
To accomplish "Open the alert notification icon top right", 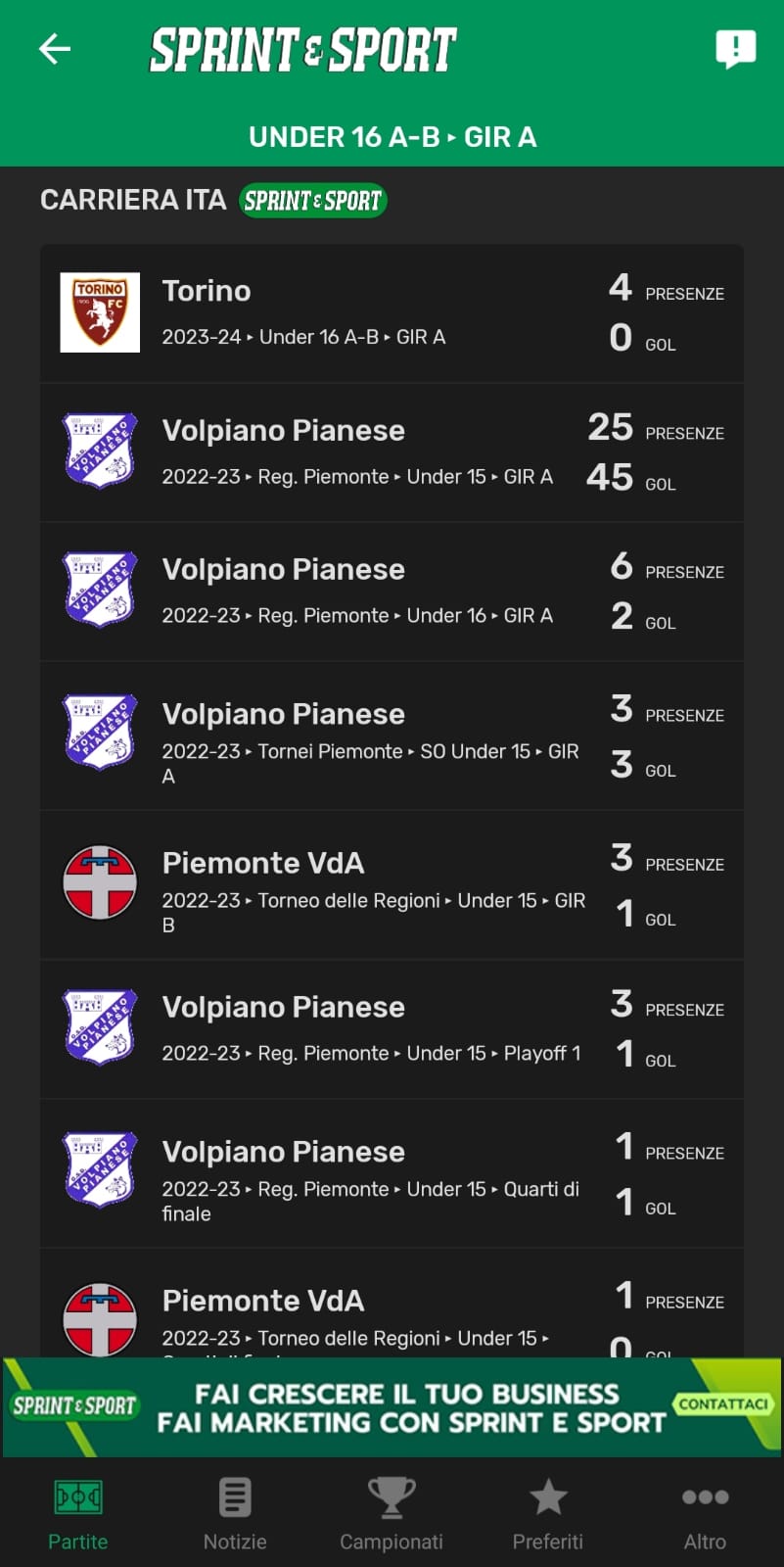I will (738, 46).
